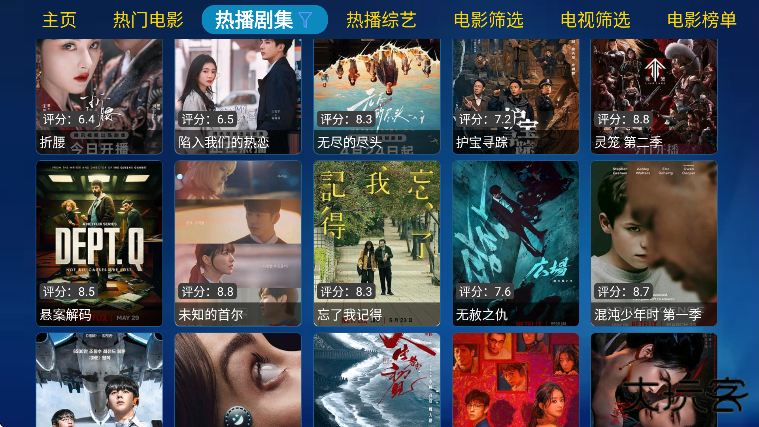Switch to the 主页 tab
The image size is (759, 427).
click(x=59, y=20)
